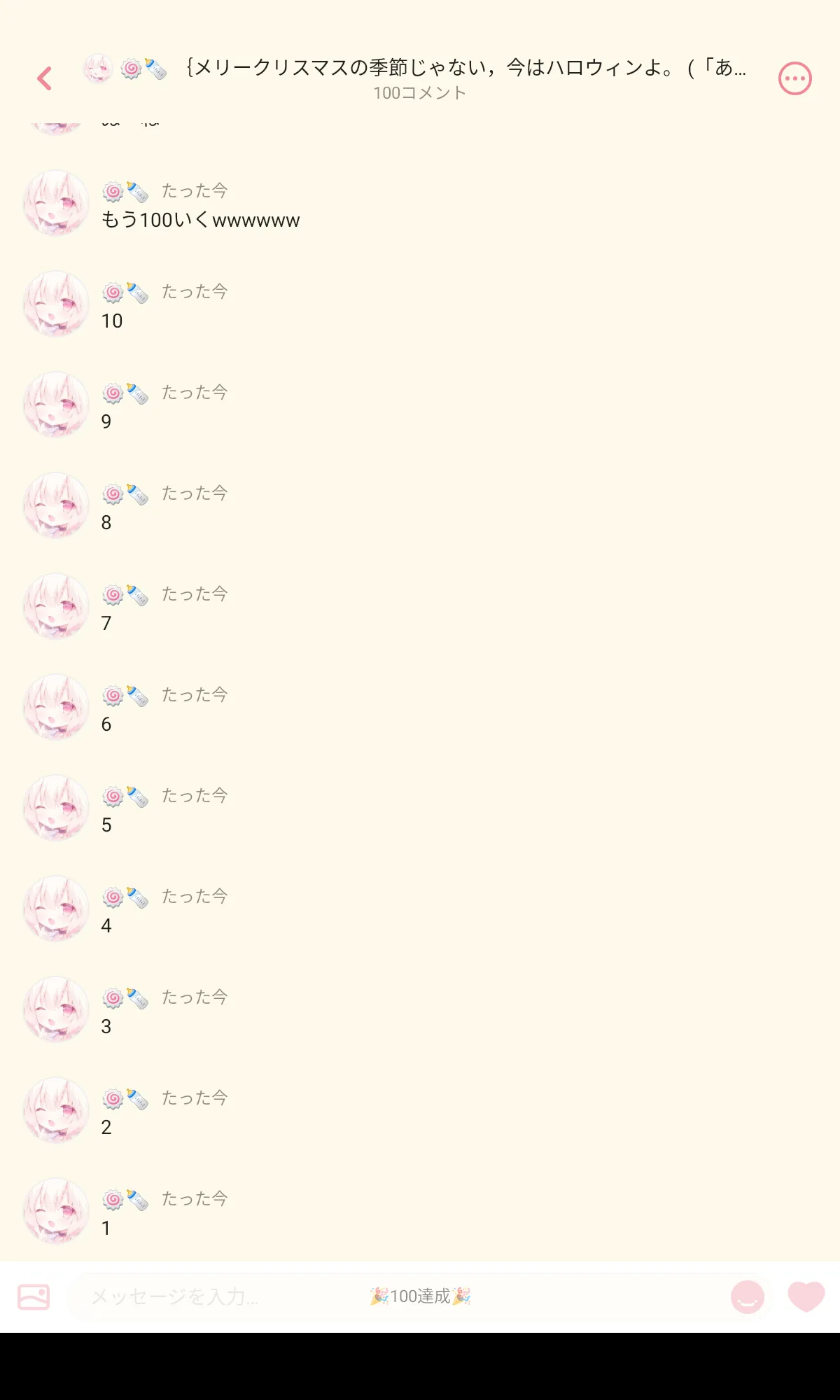The width and height of the screenshot is (840, 1400).
Task: Go back with the pink arrow
Action: click(x=44, y=78)
